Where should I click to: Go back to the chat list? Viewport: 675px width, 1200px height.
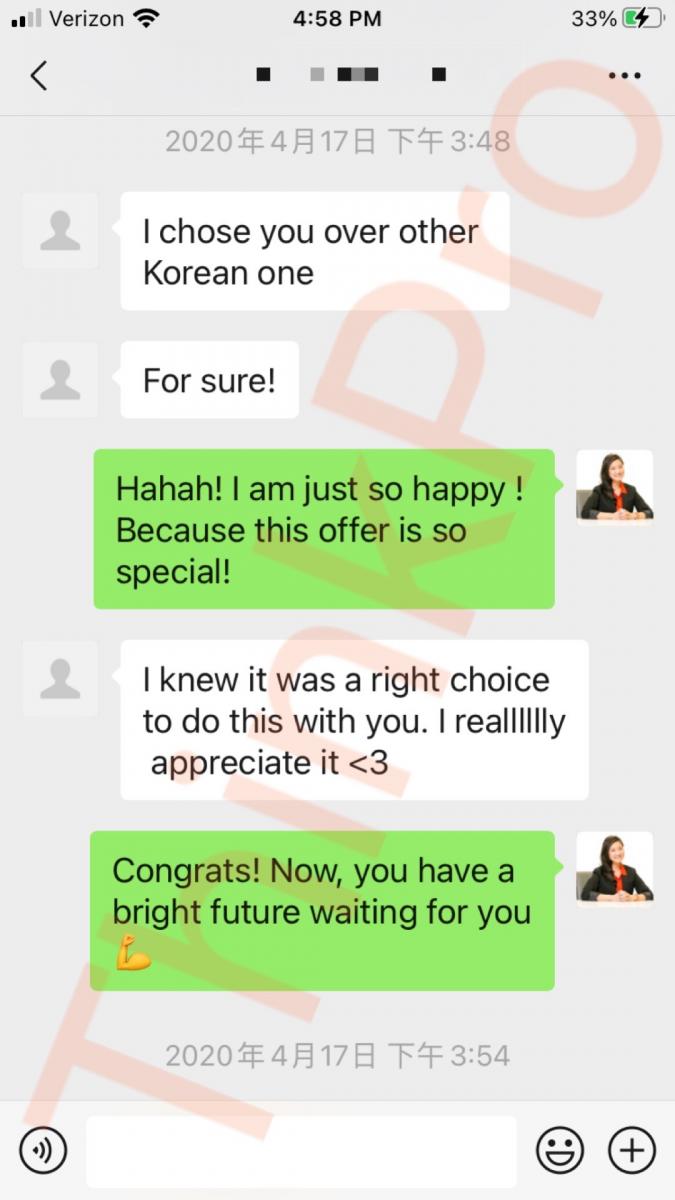[x=39, y=76]
